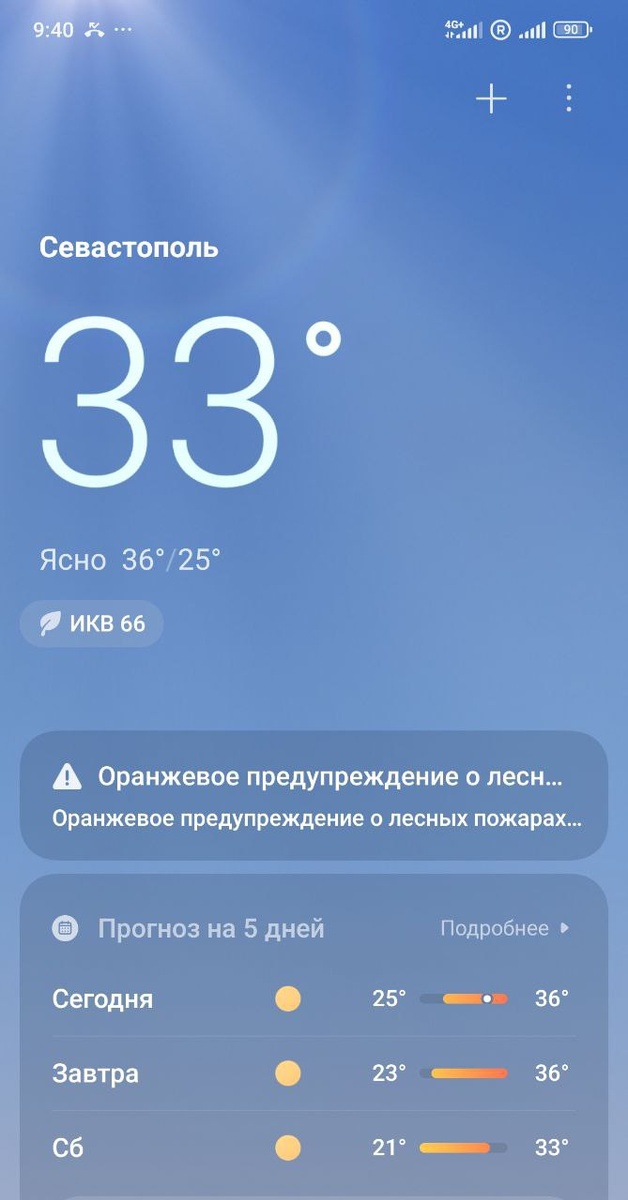Add a new city with the plus icon
This screenshot has height=1200, width=628.
[x=491, y=98]
